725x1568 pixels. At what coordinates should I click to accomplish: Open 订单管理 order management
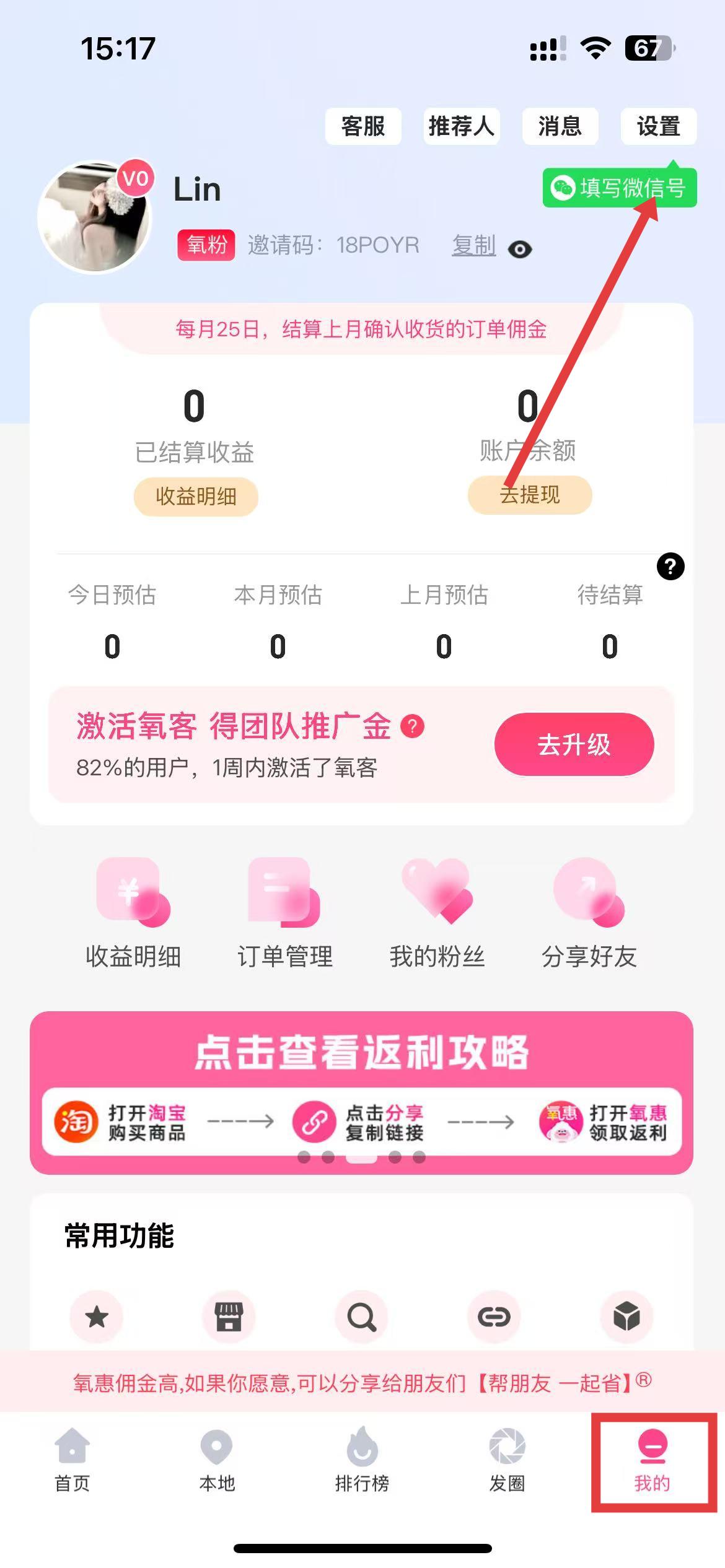(x=285, y=912)
